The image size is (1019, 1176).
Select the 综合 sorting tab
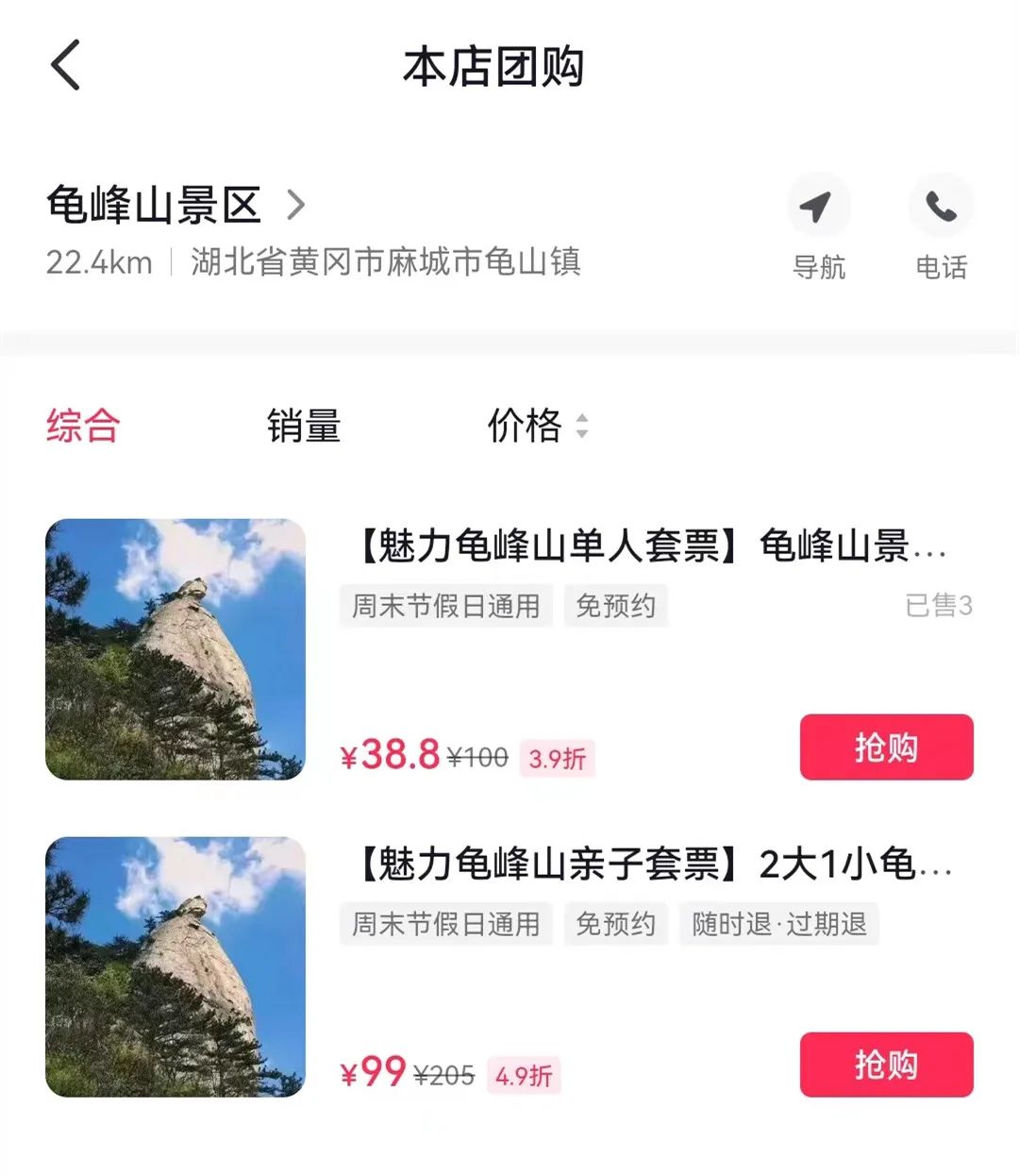[83, 426]
